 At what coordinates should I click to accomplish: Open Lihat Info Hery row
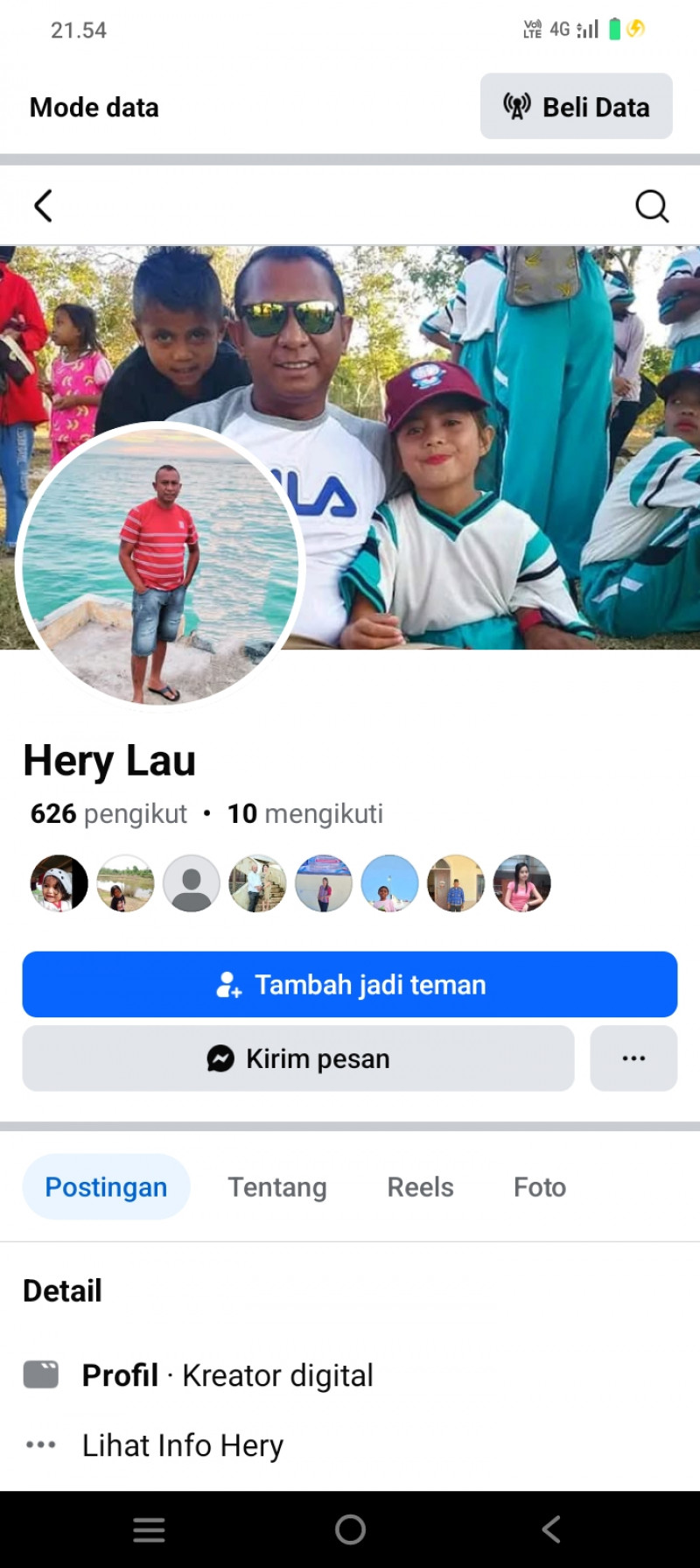coord(182,1445)
